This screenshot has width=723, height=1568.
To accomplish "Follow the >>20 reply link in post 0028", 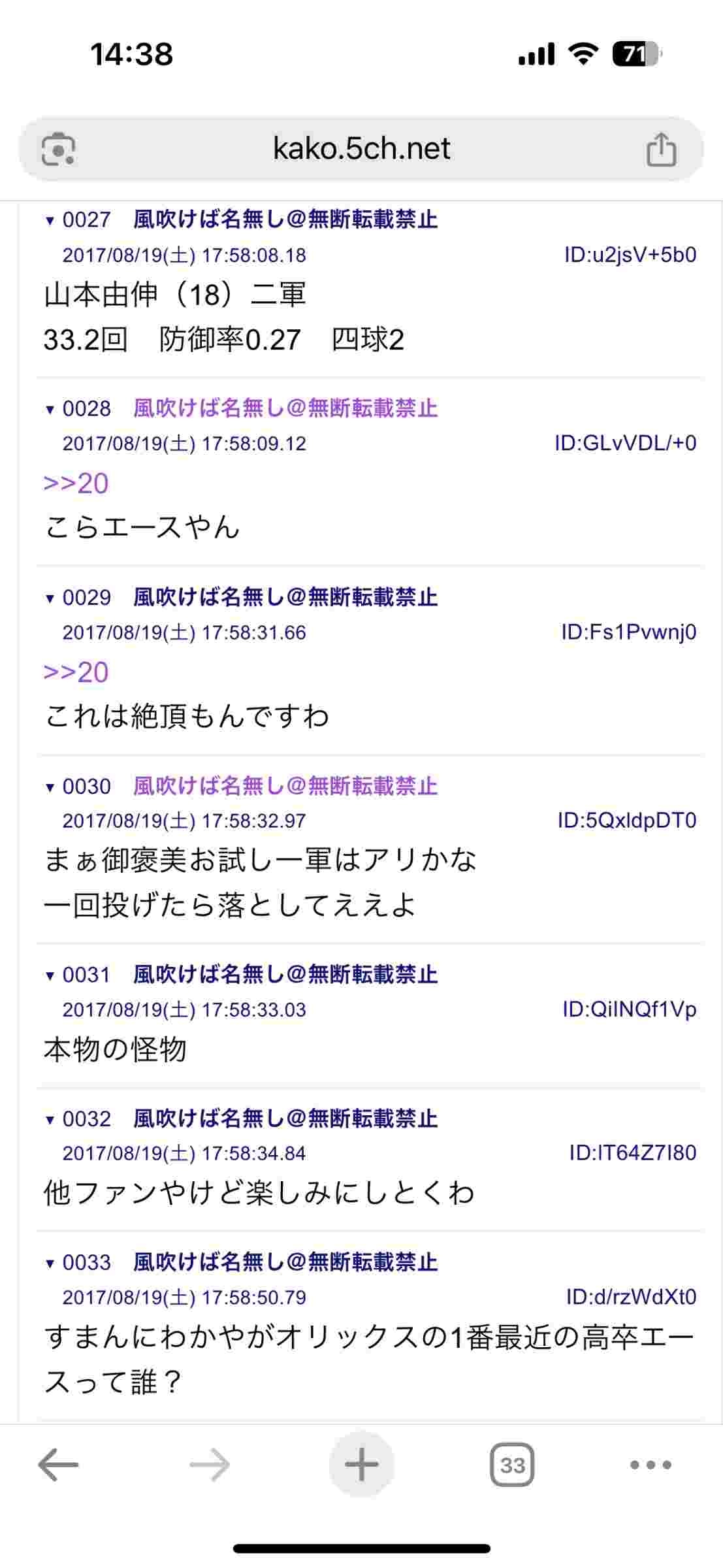I will click(76, 483).
